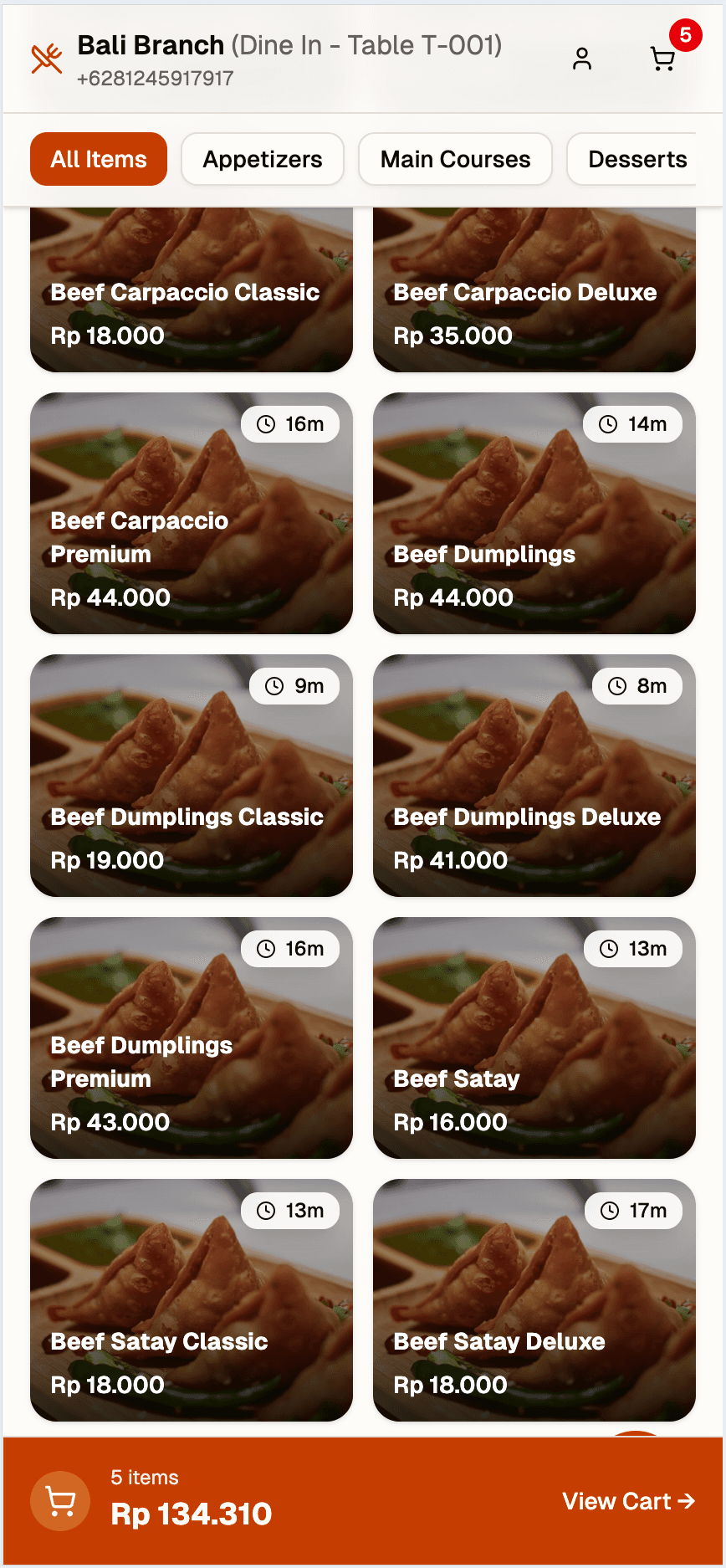Image resolution: width=726 pixels, height=1568 pixels.
Task: Click the cart badge showing 5 items
Action: 688,37
